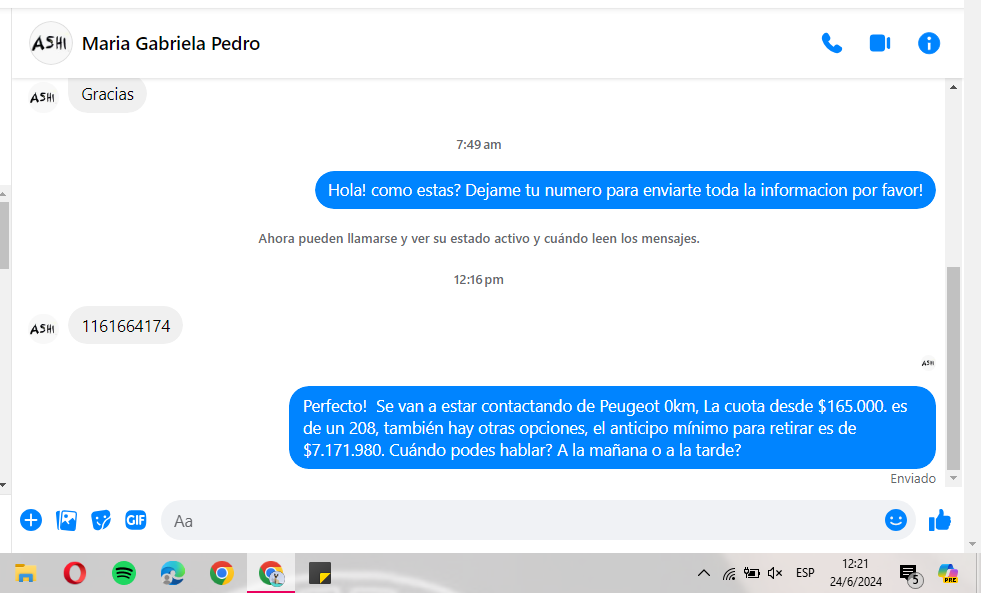Send a thumbs-up like
This screenshot has width=981, height=593.
(x=940, y=520)
